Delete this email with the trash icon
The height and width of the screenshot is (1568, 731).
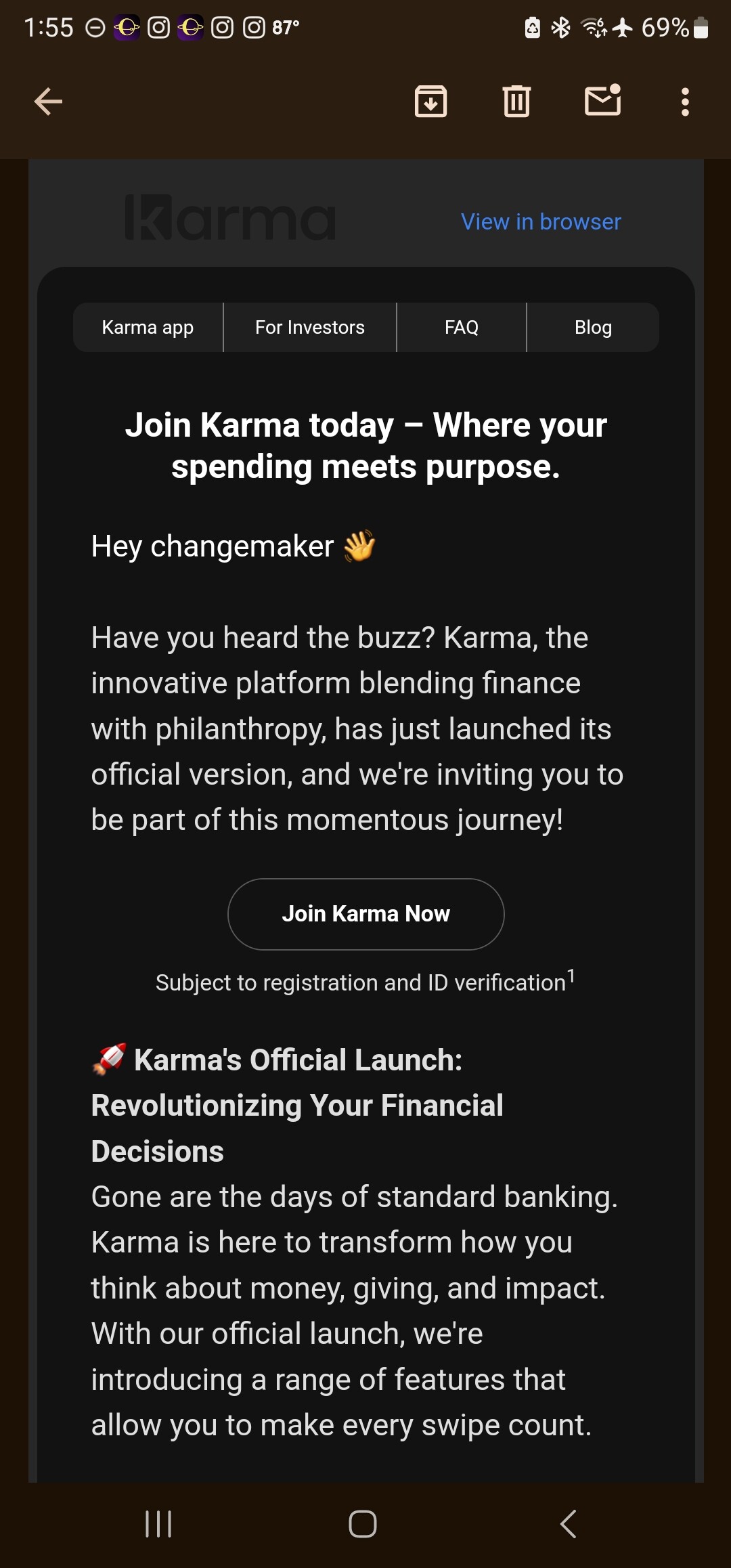pos(516,102)
